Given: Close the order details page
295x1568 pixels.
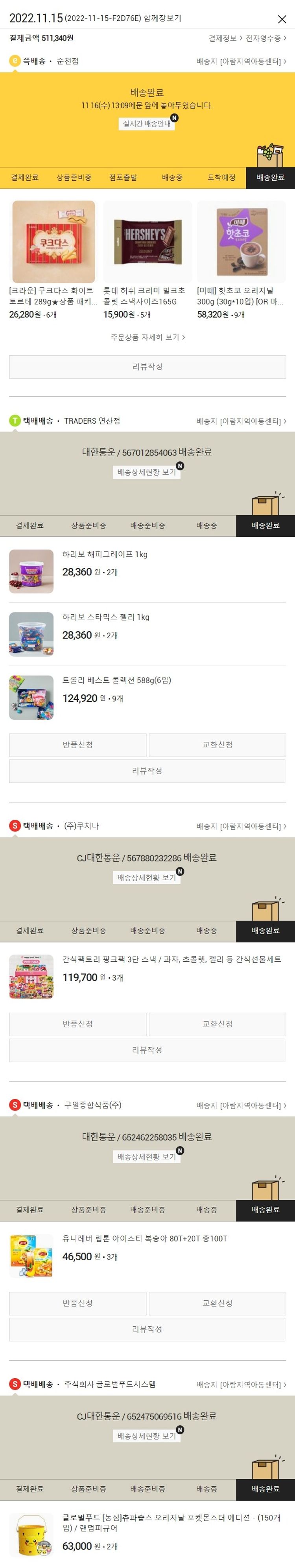Looking at the screenshot, I should tap(282, 19).
